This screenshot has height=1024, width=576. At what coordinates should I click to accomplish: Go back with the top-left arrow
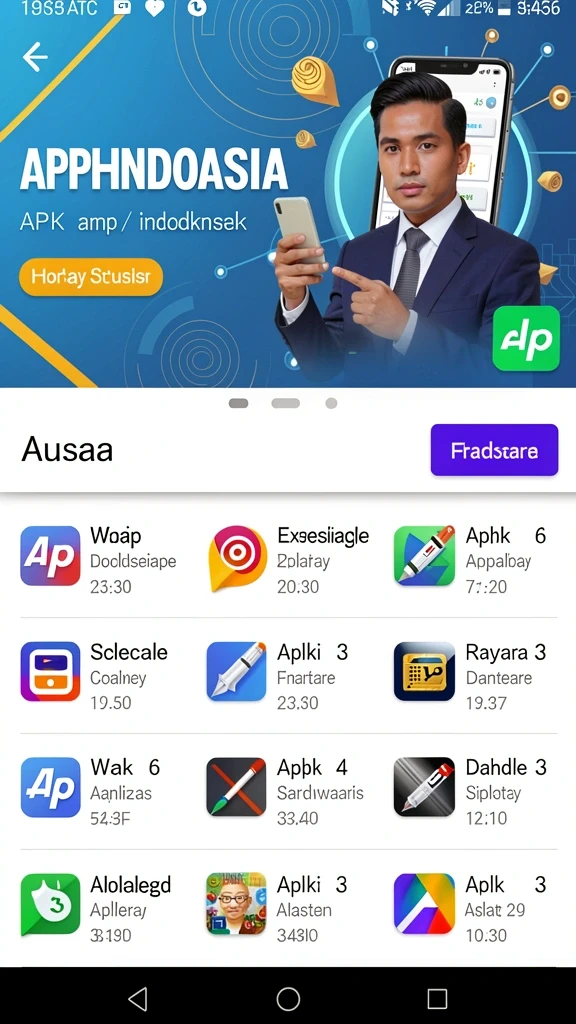click(35, 57)
